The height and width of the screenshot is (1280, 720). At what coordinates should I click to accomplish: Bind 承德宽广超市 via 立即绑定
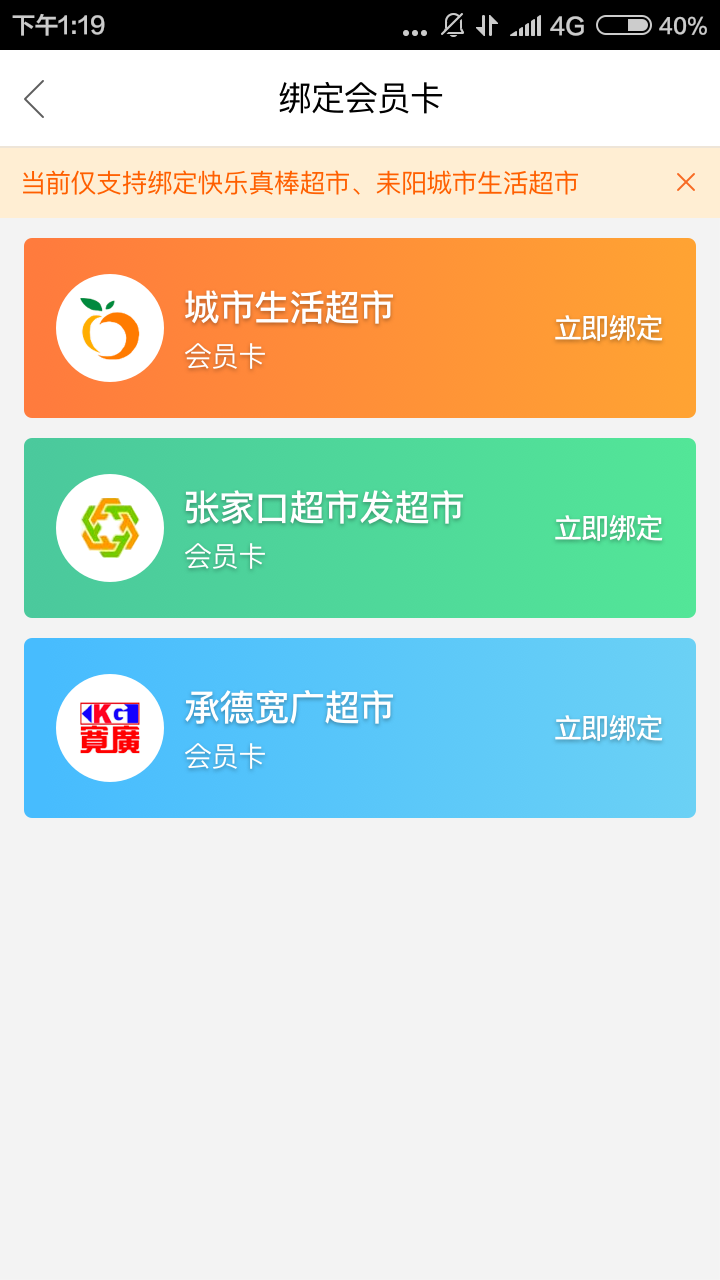607,727
